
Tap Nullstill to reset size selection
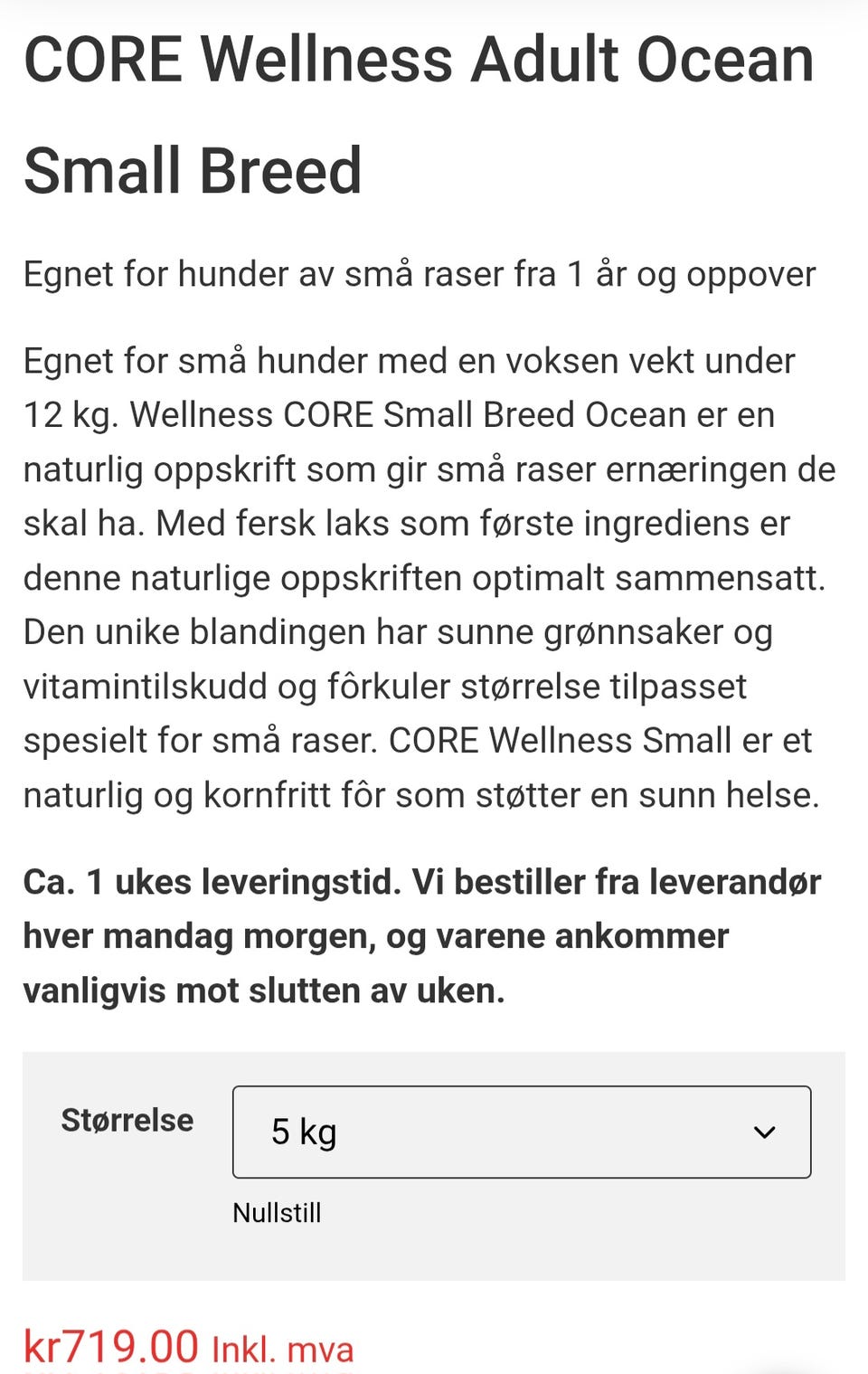pos(277,1212)
